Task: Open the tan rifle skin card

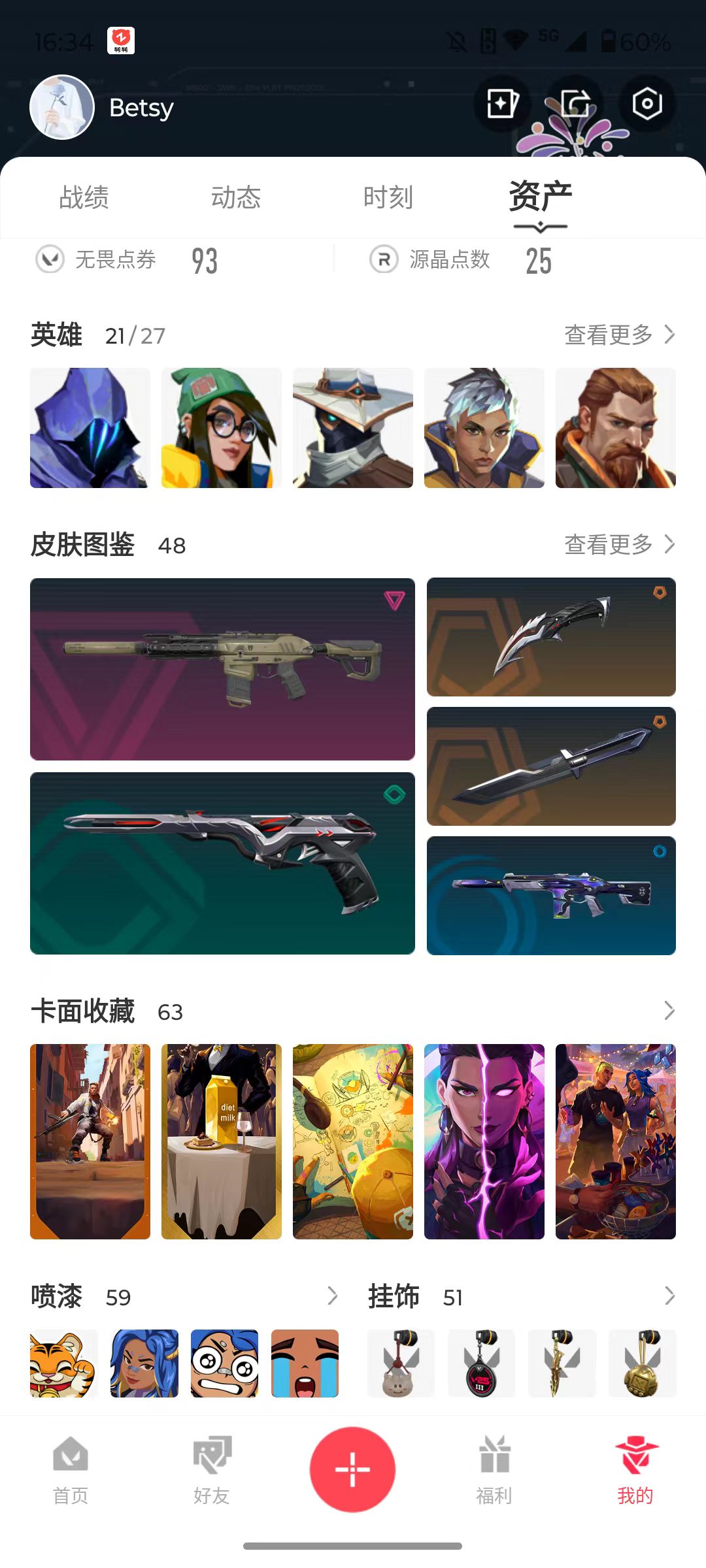Action: tap(222, 669)
